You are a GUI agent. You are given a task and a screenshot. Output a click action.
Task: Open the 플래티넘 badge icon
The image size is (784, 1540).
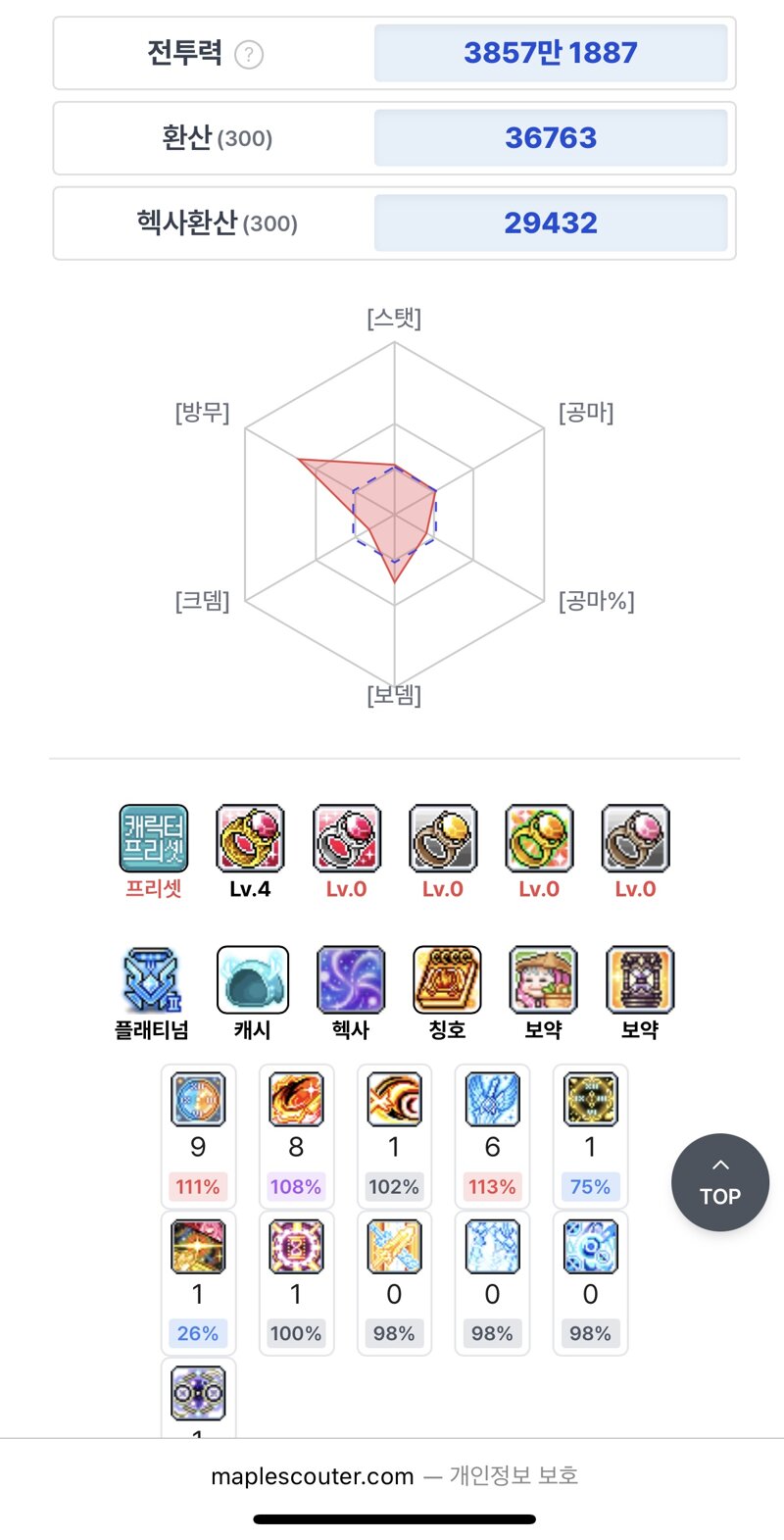click(x=152, y=980)
